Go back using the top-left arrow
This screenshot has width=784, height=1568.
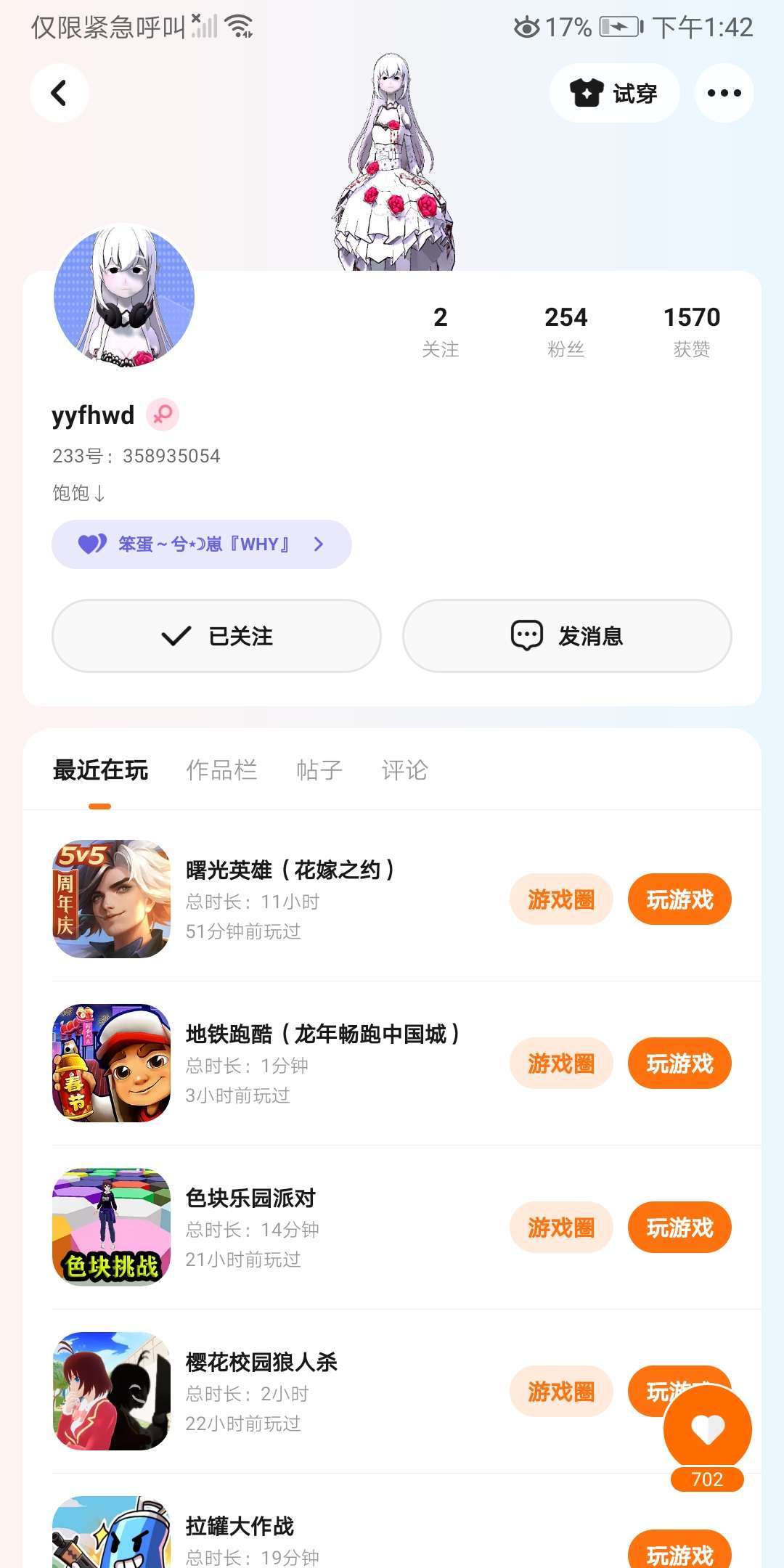(60, 93)
